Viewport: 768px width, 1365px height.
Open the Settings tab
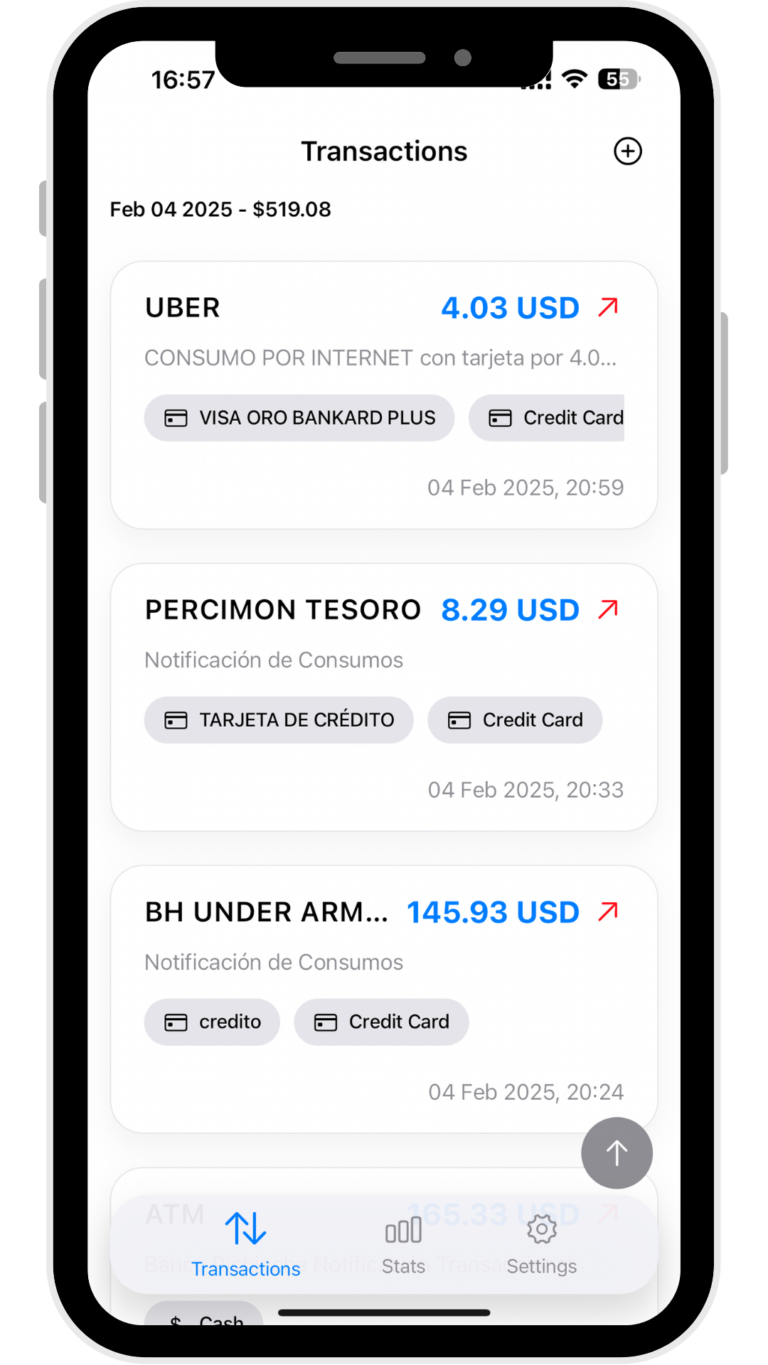[541, 1245]
